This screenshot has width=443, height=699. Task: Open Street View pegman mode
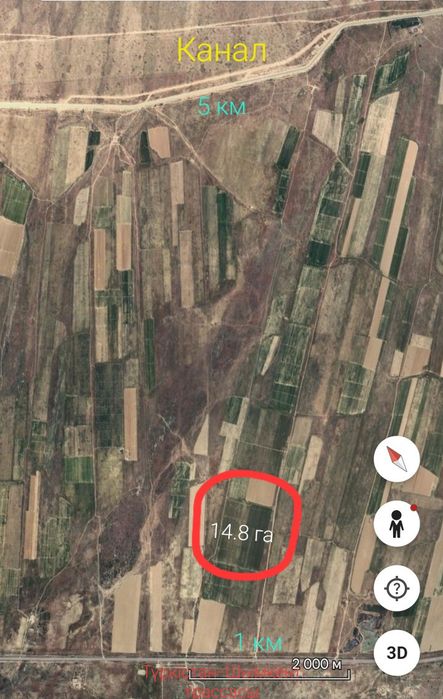point(397,524)
